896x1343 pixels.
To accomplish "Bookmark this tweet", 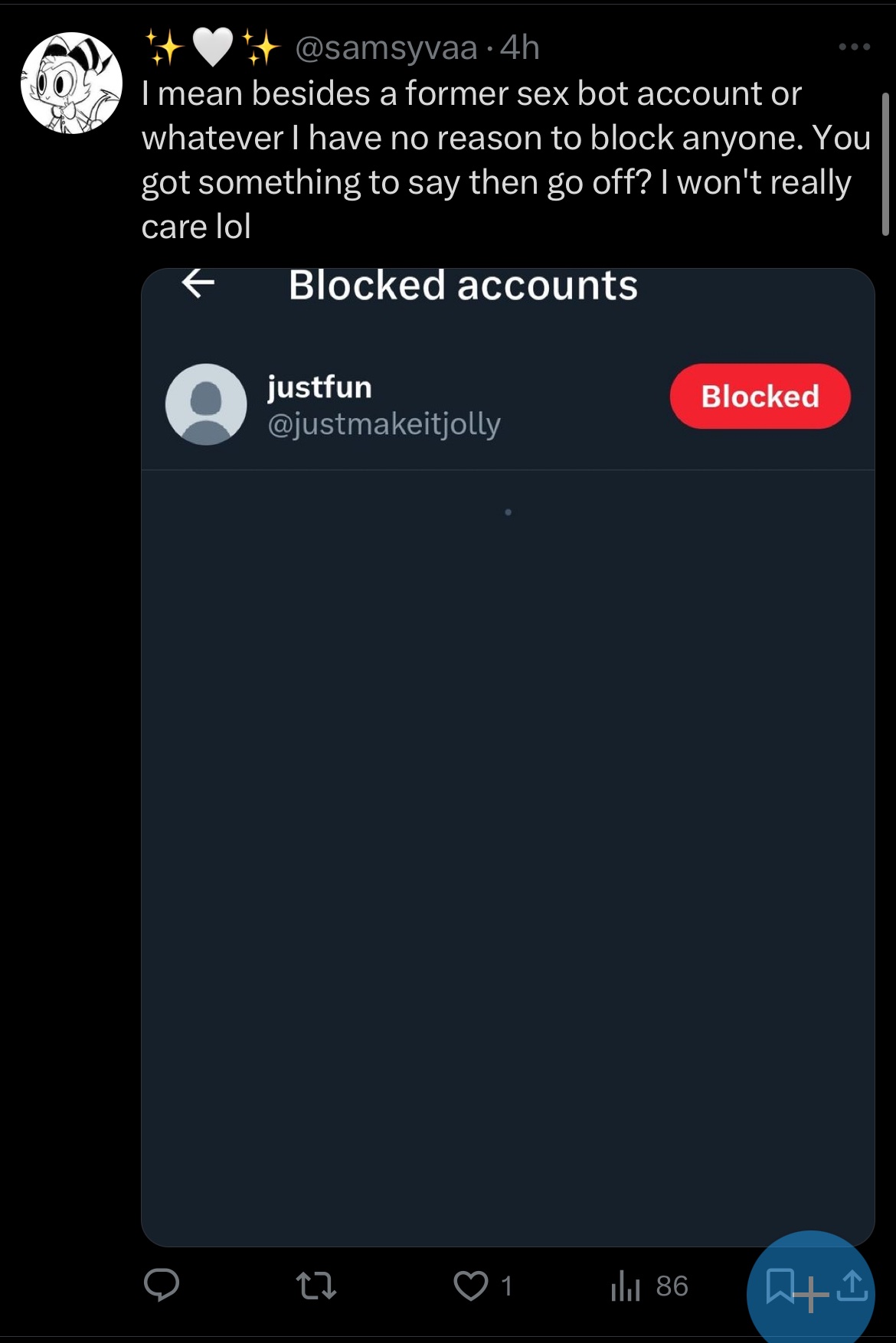I will (780, 1285).
